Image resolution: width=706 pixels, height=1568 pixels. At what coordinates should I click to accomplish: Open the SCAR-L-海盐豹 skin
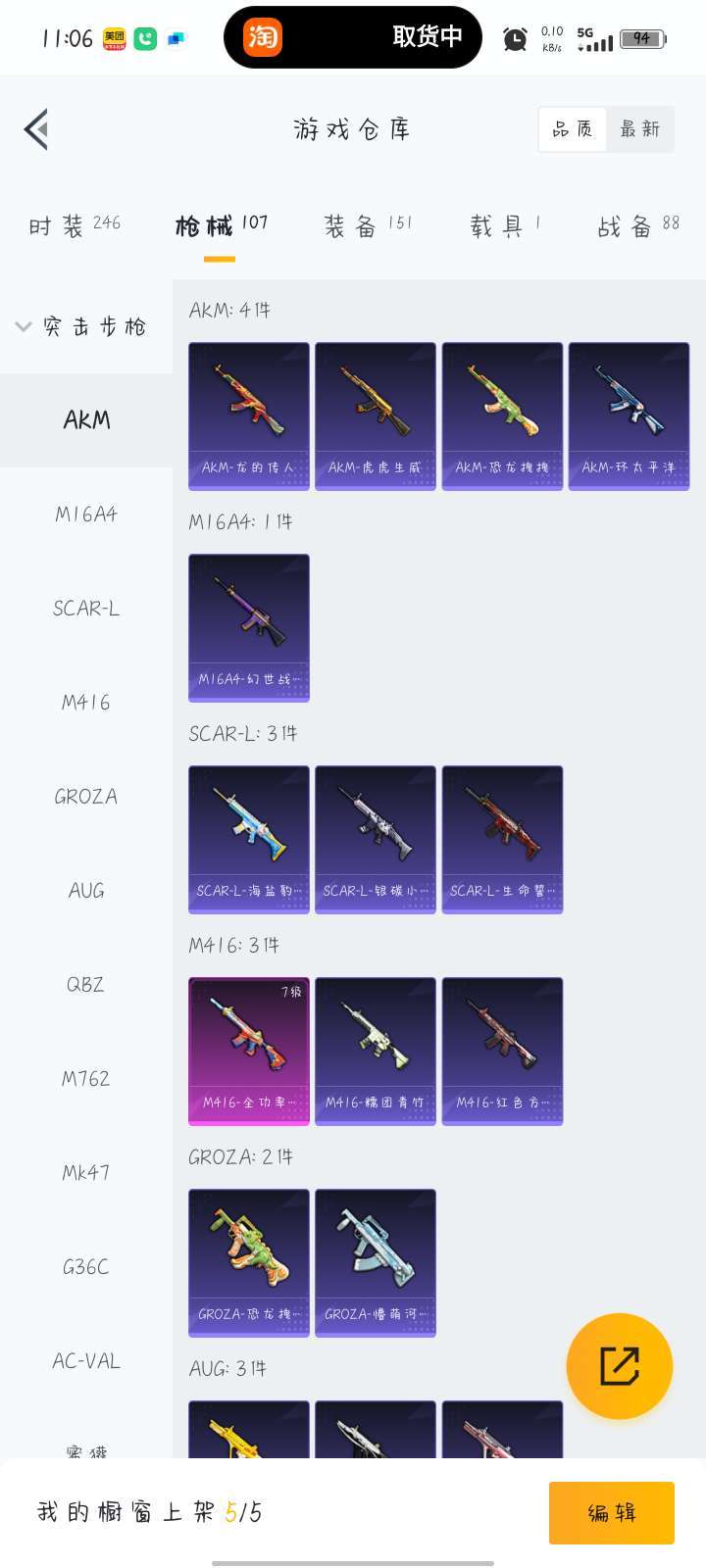tap(249, 840)
